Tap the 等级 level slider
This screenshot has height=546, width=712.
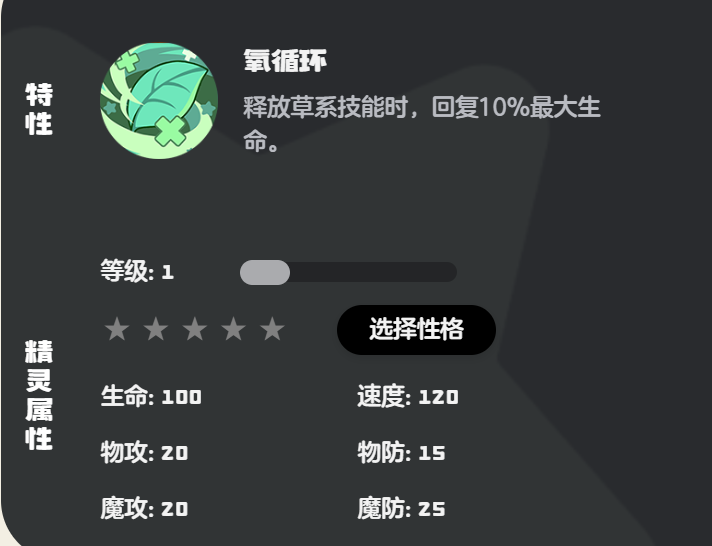[348, 272]
